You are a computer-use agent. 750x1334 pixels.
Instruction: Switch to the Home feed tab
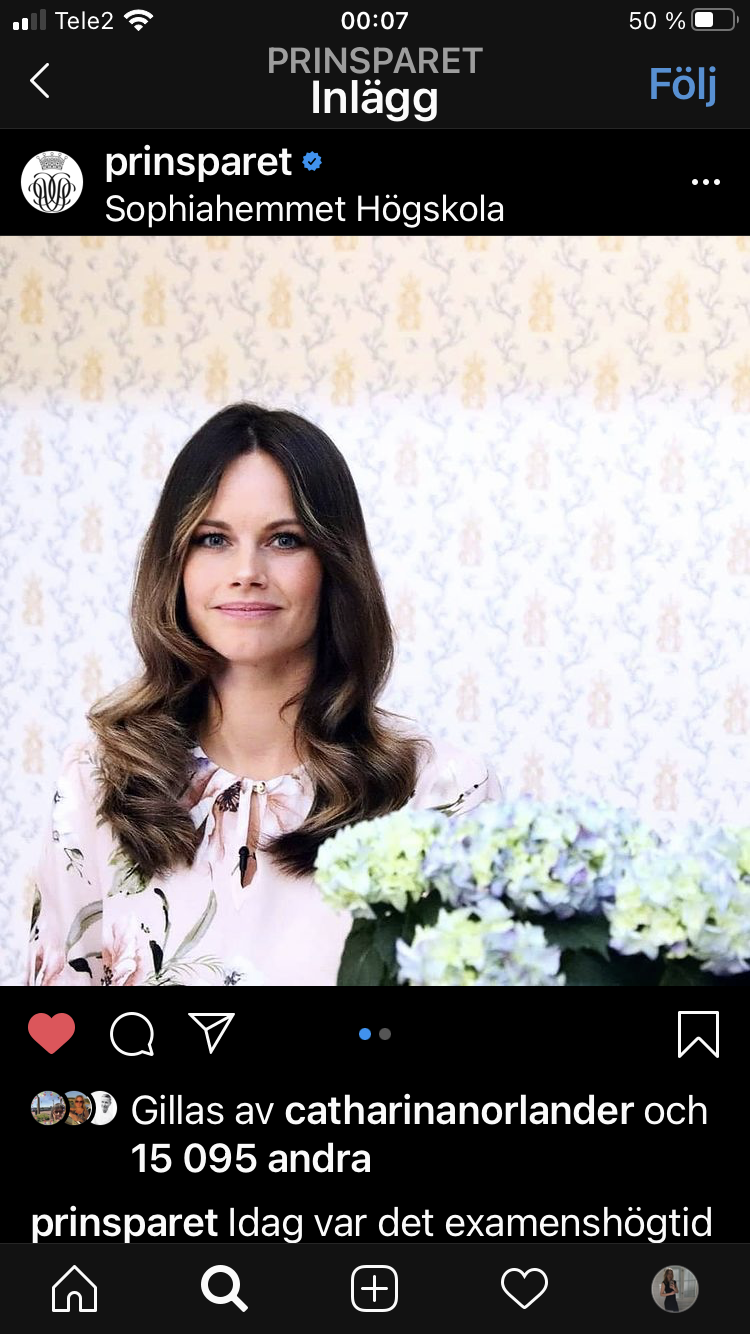[75, 1289]
